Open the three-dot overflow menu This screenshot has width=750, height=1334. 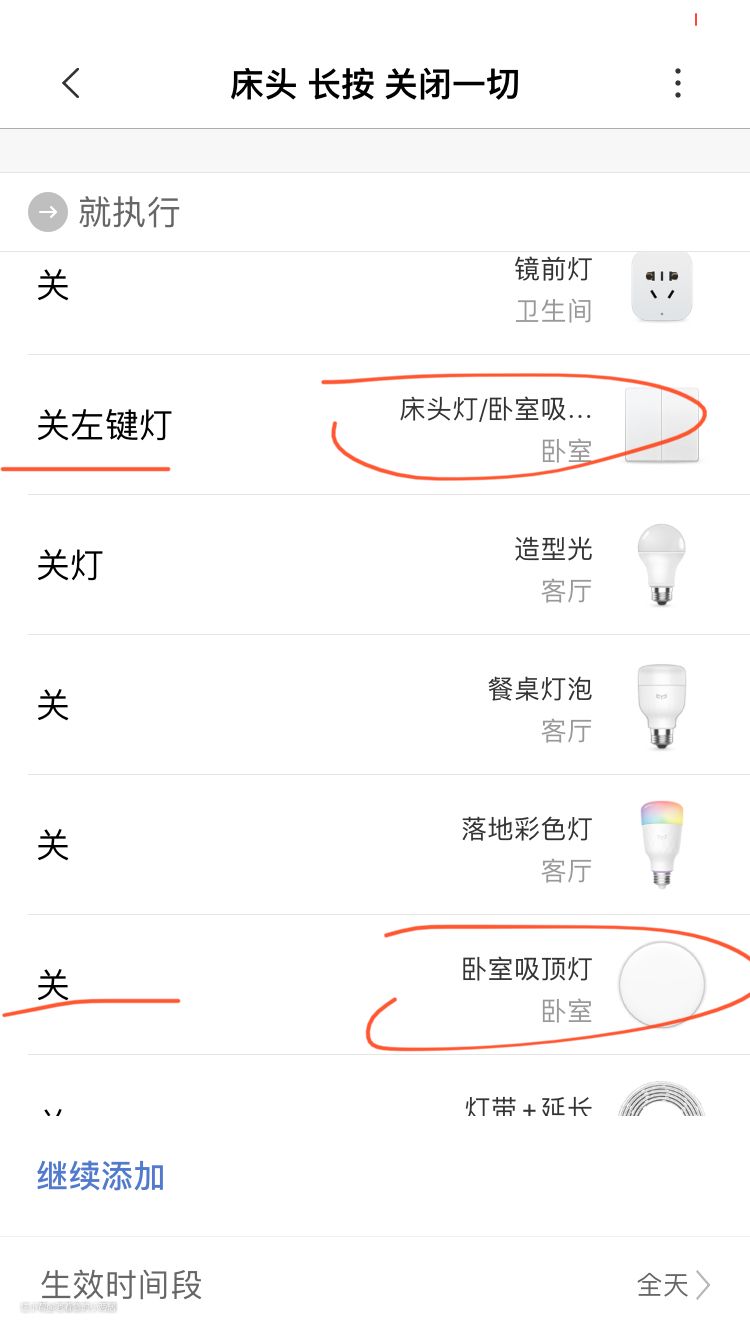678,83
